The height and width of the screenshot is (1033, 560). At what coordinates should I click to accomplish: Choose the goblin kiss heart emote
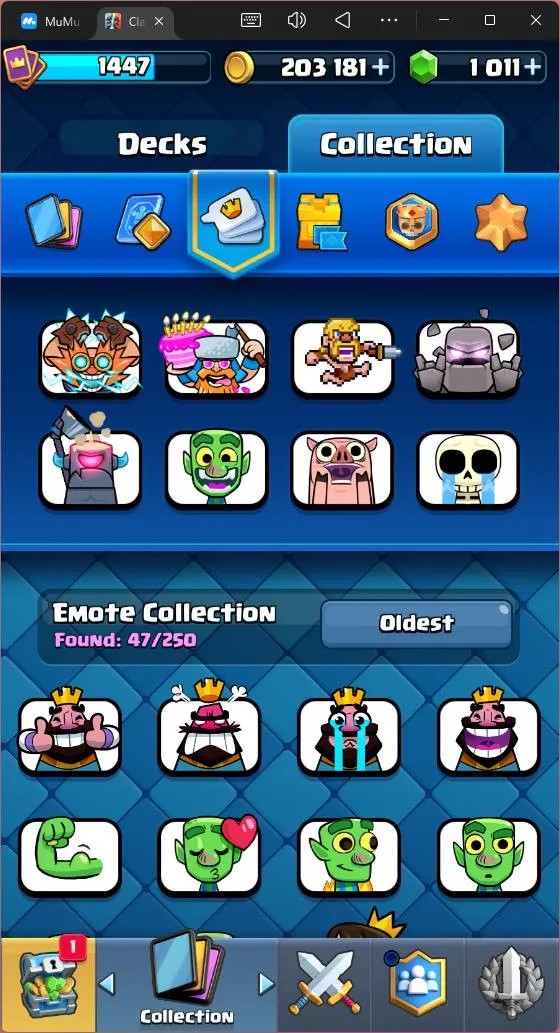pyautogui.click(x=210, y=856)
